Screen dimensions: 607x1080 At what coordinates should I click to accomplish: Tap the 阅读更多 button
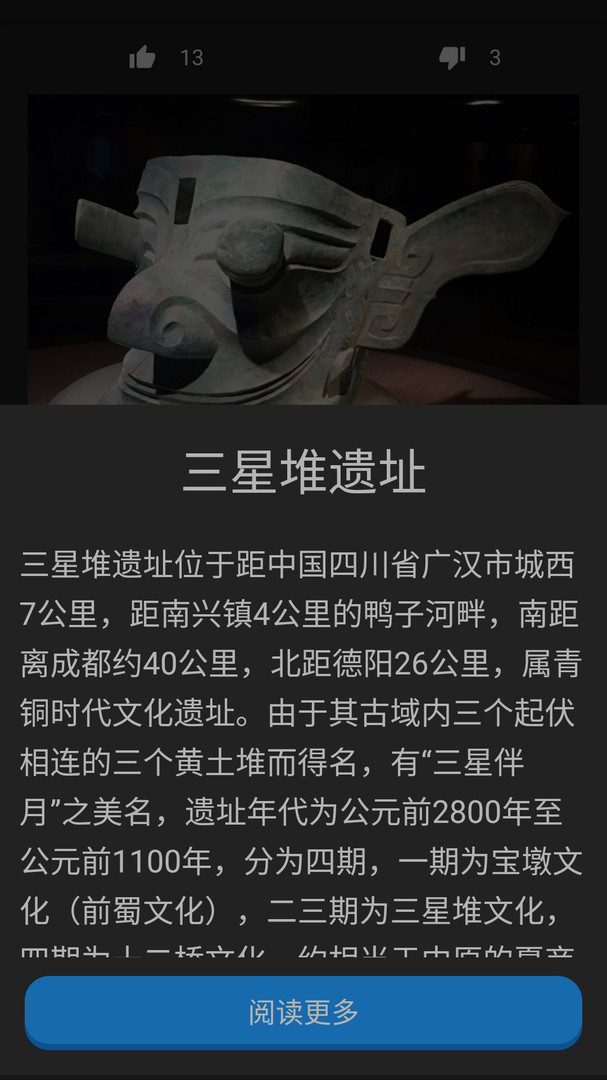(x=303, y=1012)
